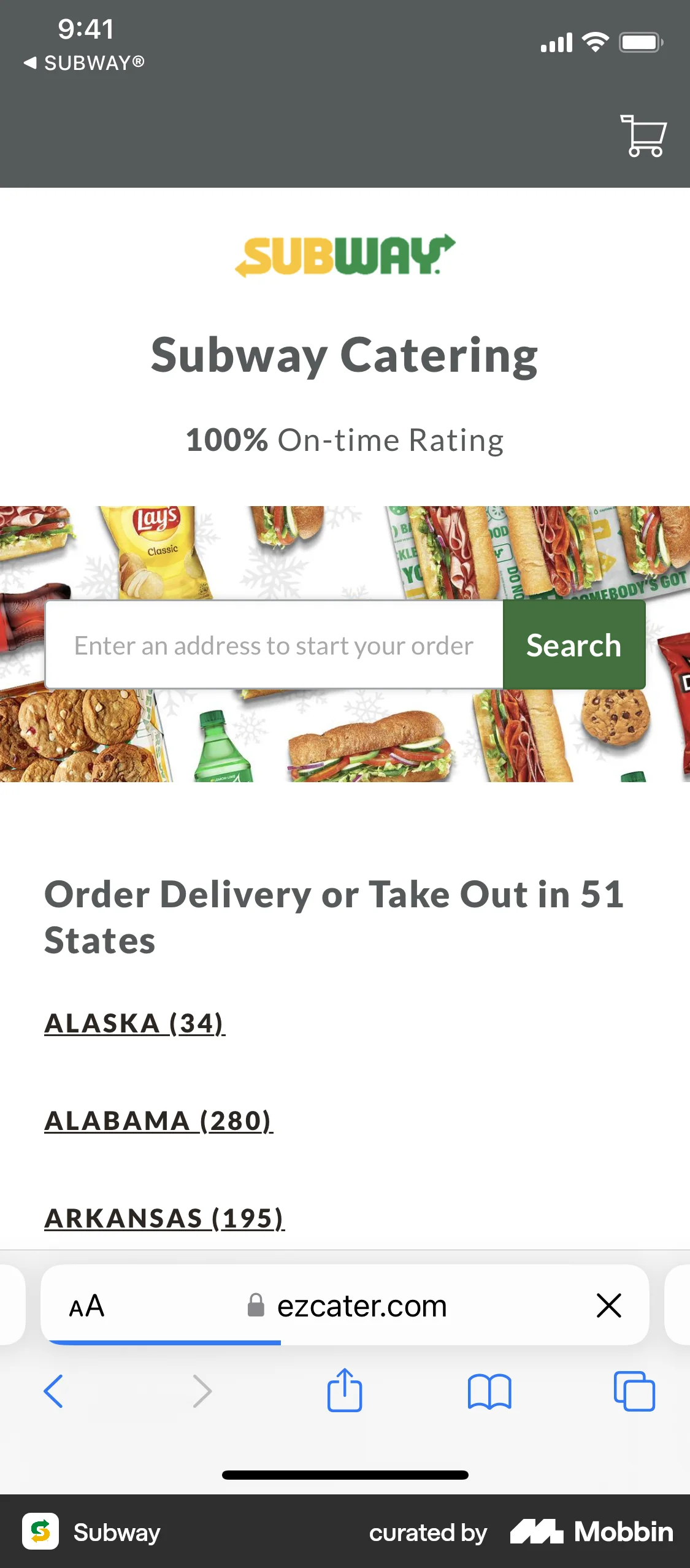The height and width of the screenshot is (1568, 690).
Task: Open the ALASKA (34) link
Action: coord(134,1023)
